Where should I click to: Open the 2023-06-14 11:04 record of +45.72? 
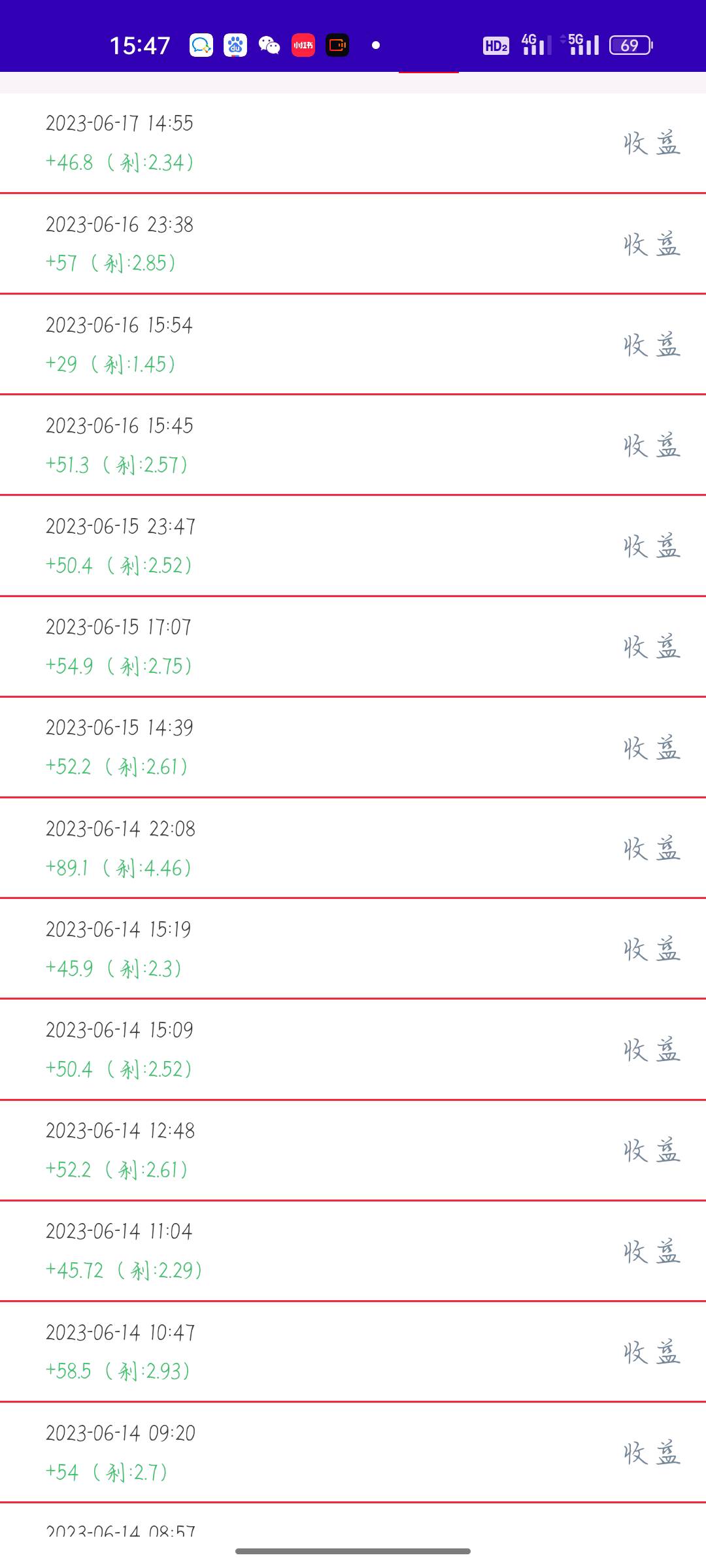(353, 1250)
